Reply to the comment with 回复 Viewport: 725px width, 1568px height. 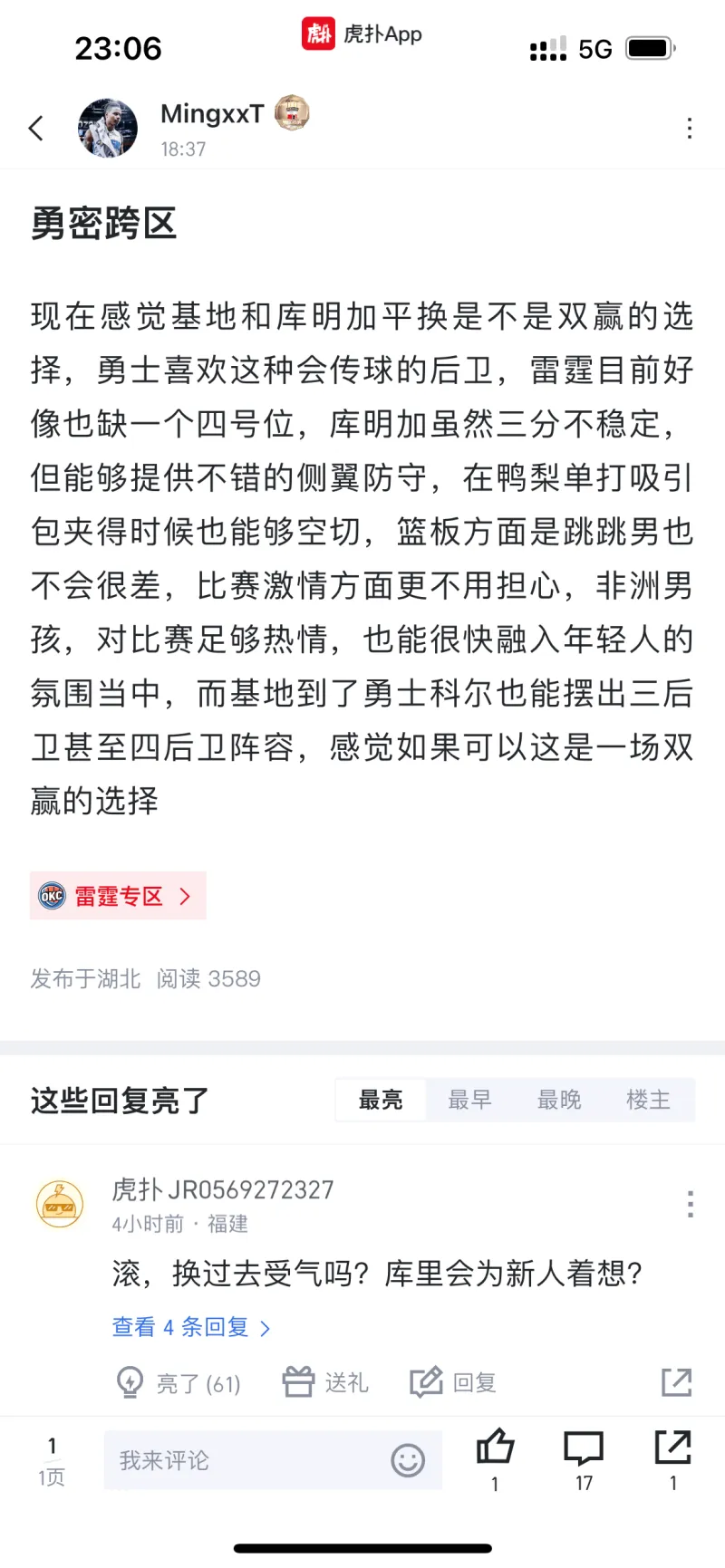click(x=453, y=1382)
